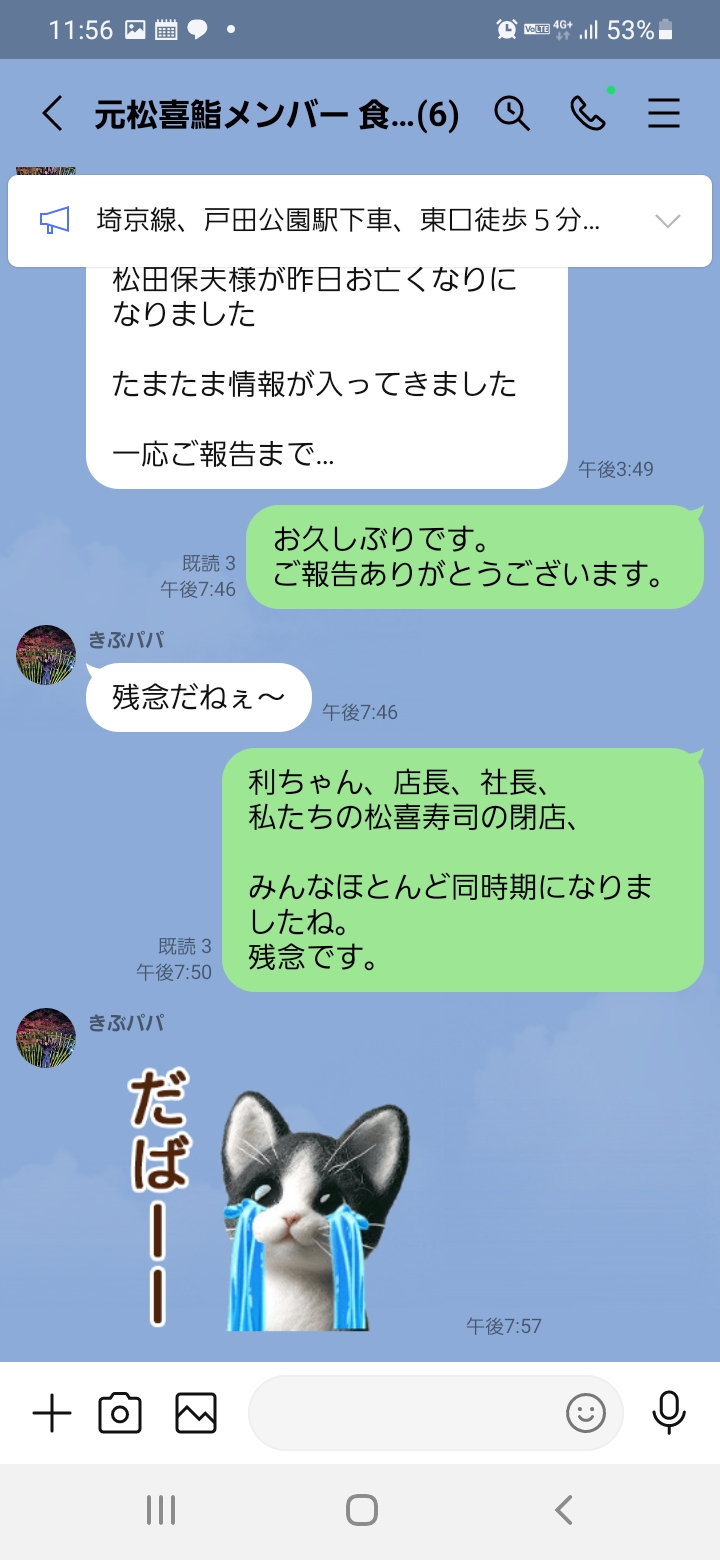Open the recent apps switcher
Image resolution: width=720 pixels, height=1560 pixels.
pyautogui.click(x=160, y=1509)
